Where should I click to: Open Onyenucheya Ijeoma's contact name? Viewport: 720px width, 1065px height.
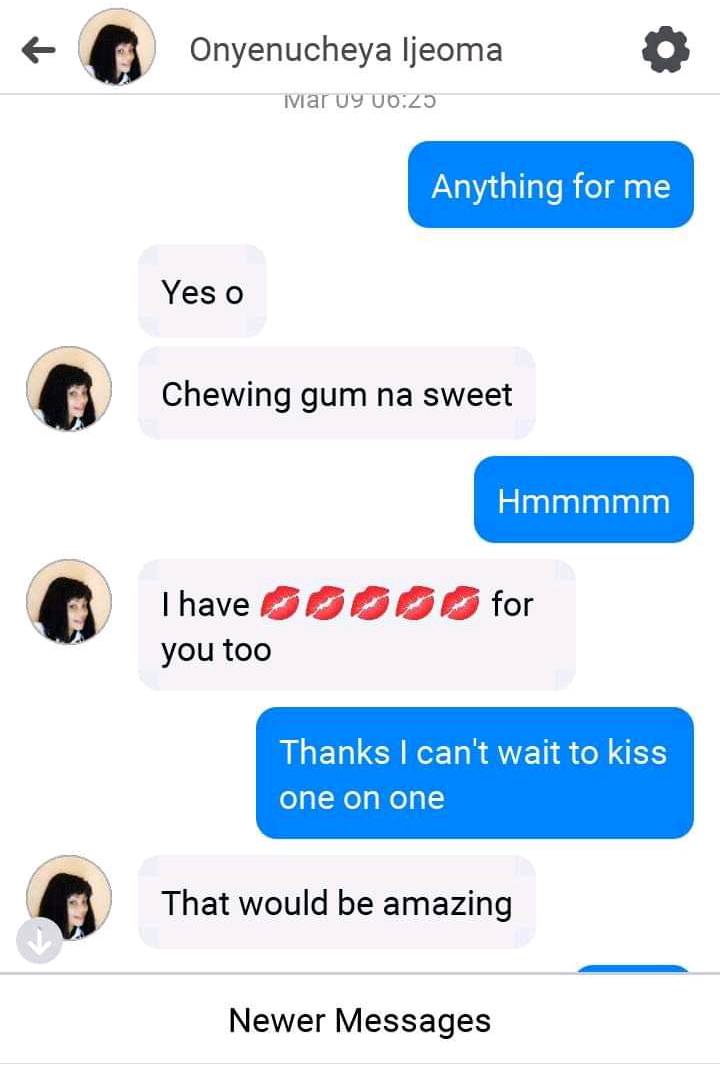(346, 50)
